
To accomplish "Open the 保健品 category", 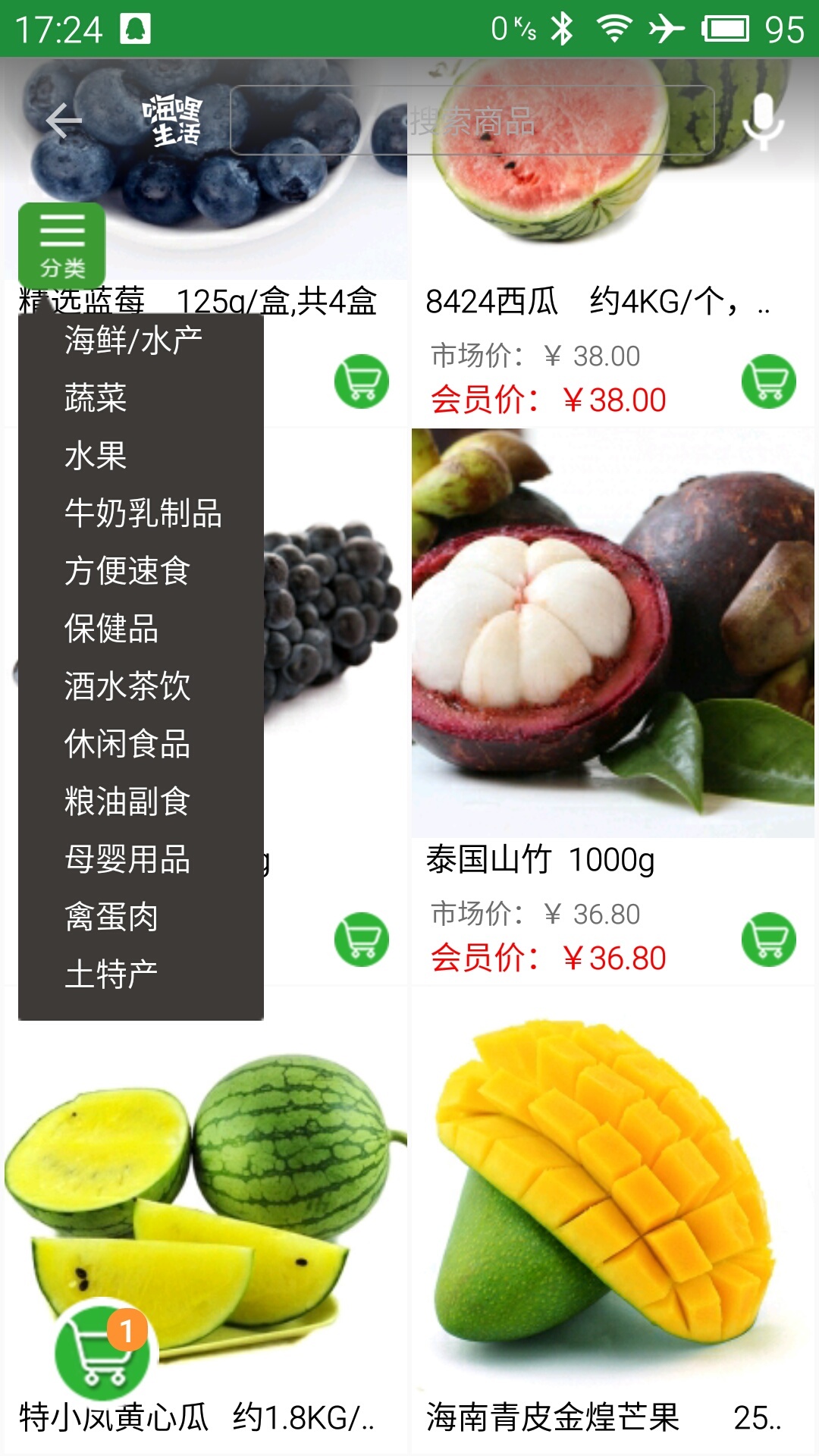I will [111, 629].
